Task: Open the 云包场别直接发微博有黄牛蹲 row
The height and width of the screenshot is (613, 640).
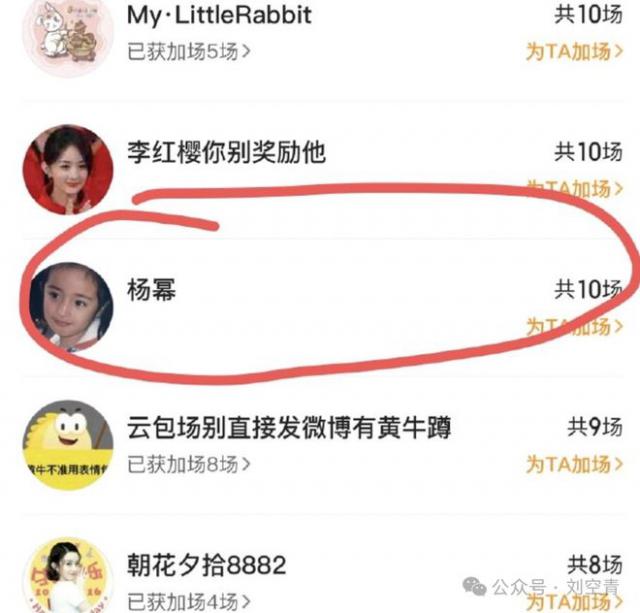Action: click(290, 429)
